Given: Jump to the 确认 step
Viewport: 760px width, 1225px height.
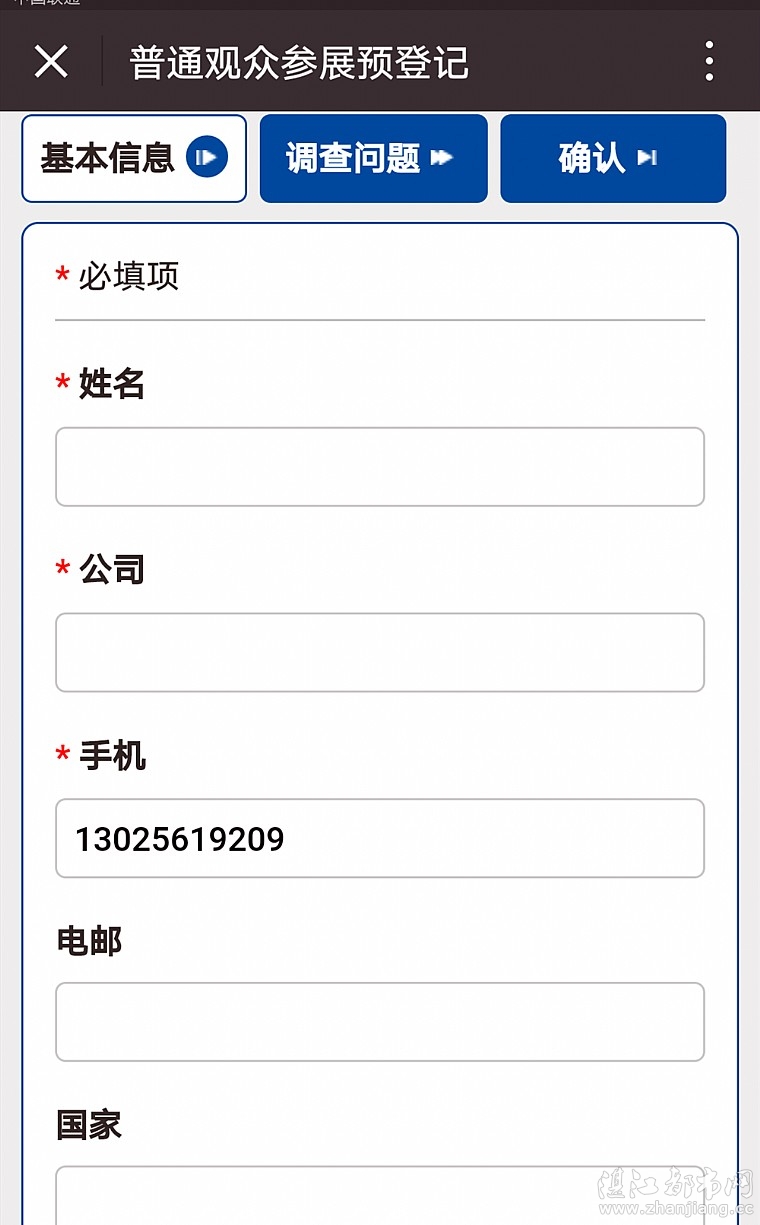Looking at the screenshot, I should [x=612, y=158].
